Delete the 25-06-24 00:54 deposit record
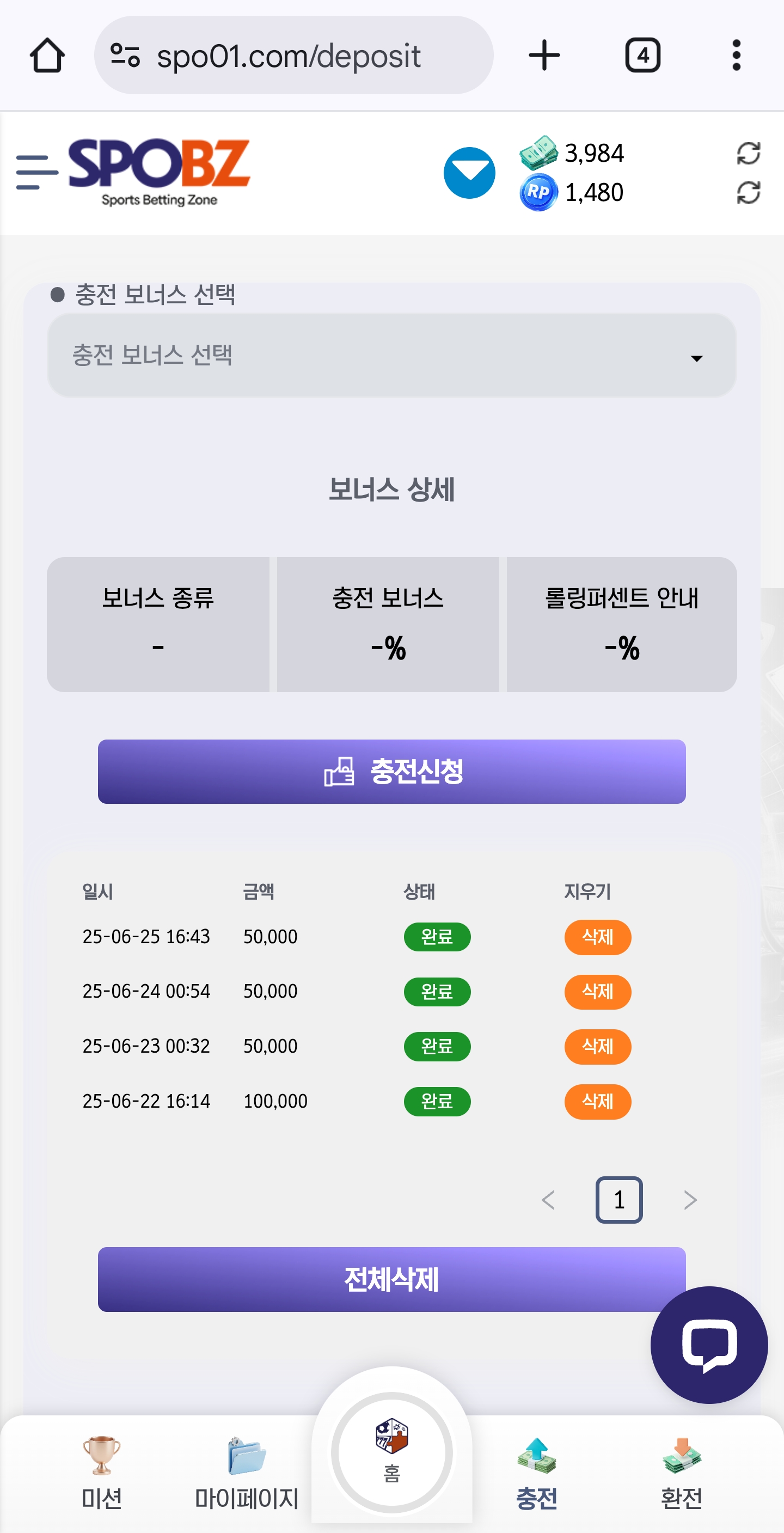784x1533 pixels. (x=597, y=992)
